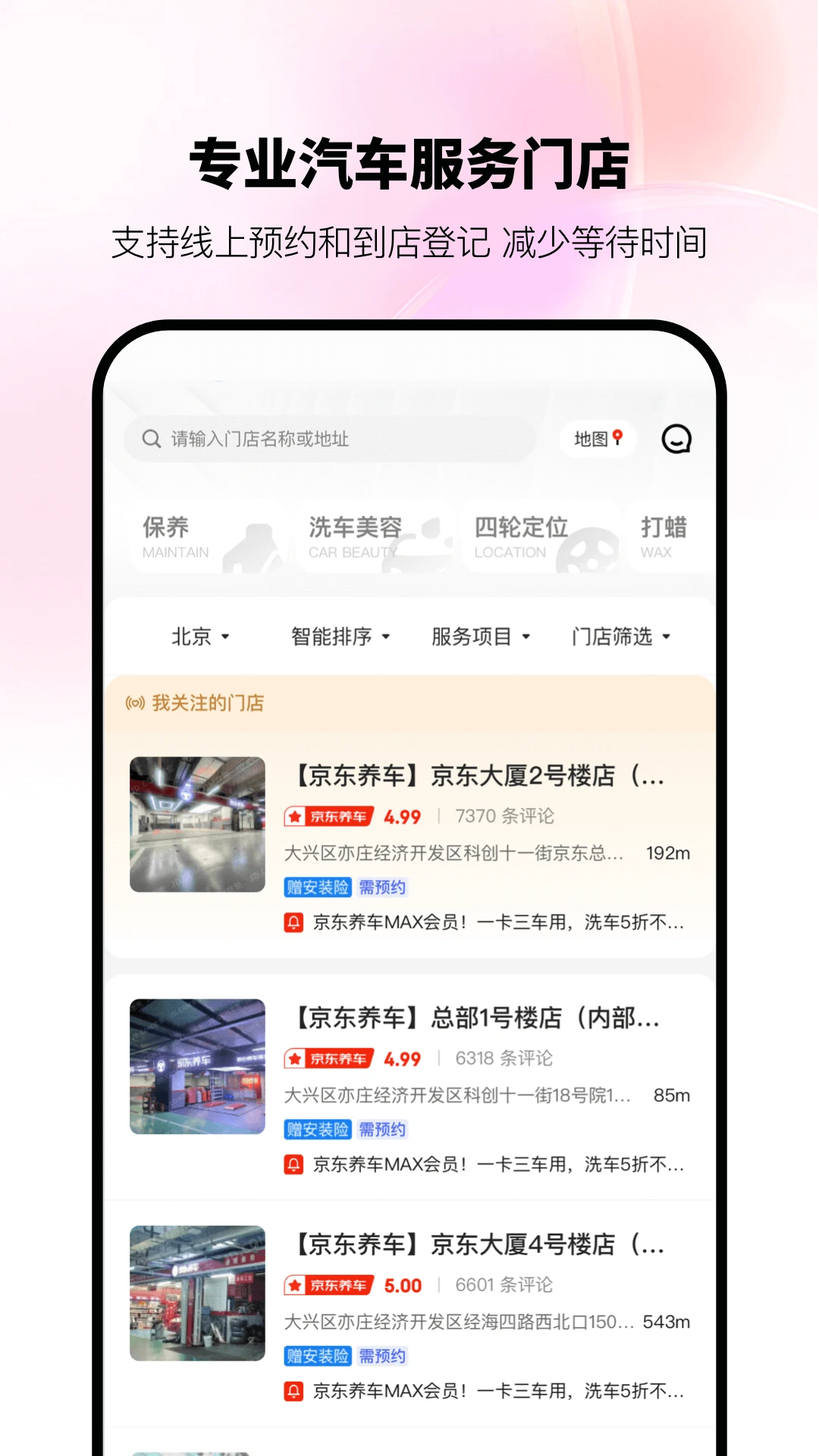The width and height of the screenshot is (819, 1456).
Task: Tap the search magnifier icon
Action: coord(149,438)
